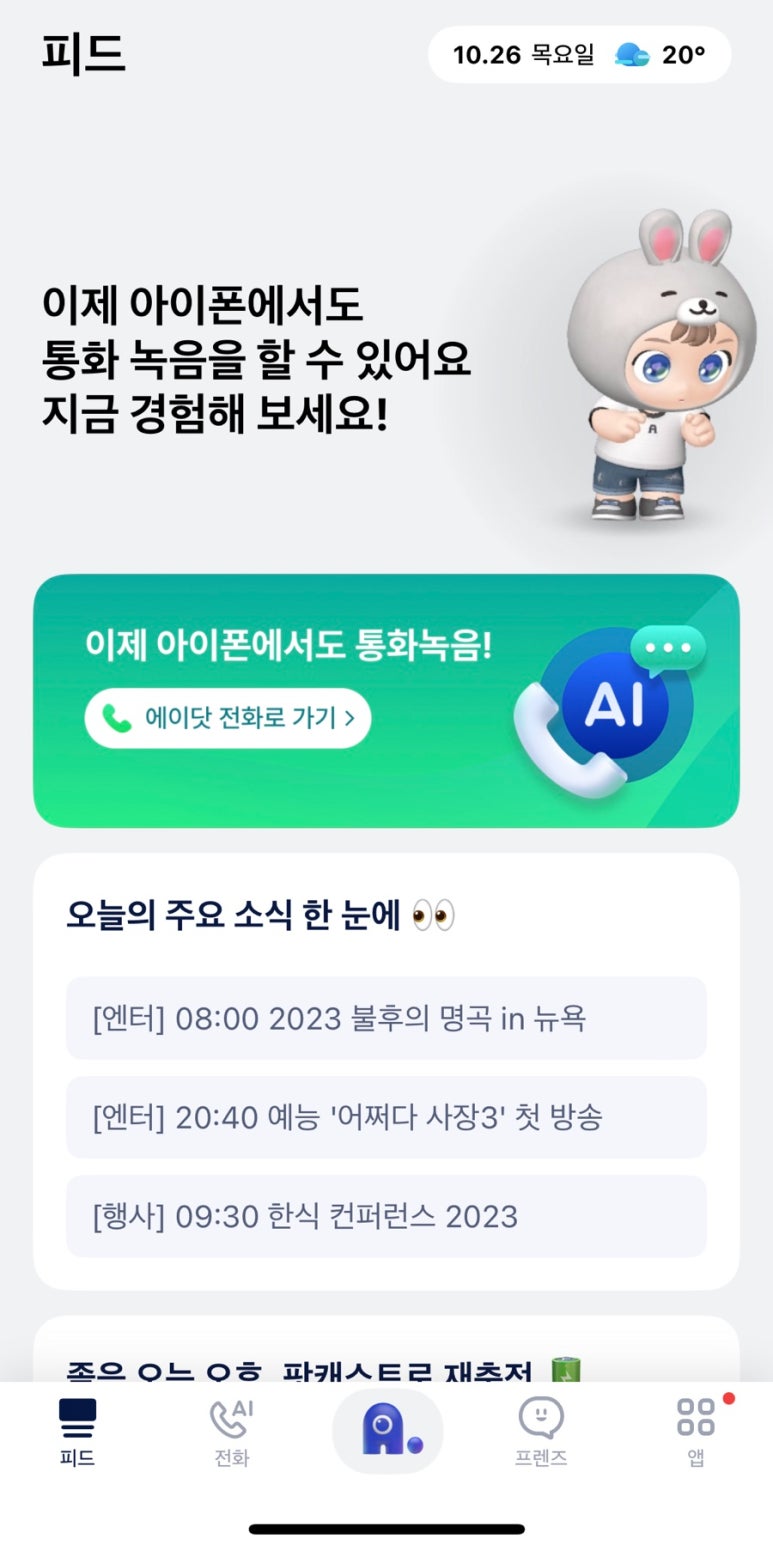The width and height of the screenshot is (773, 1551).
Task: Switch to the 프렌즈 tab
Action: pos(541,1433)
